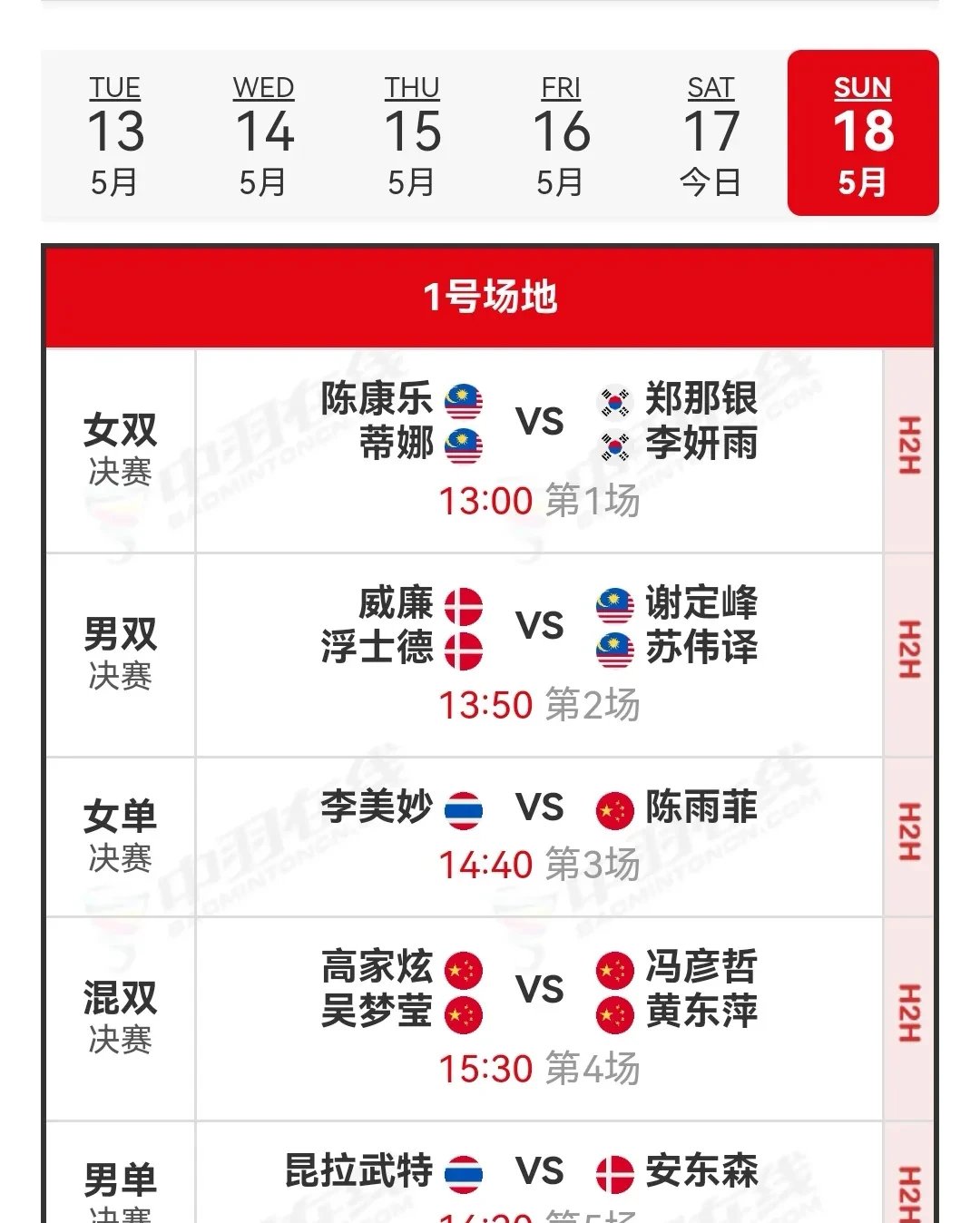Click the Korea flag beside 郑那银

(614, 400)
